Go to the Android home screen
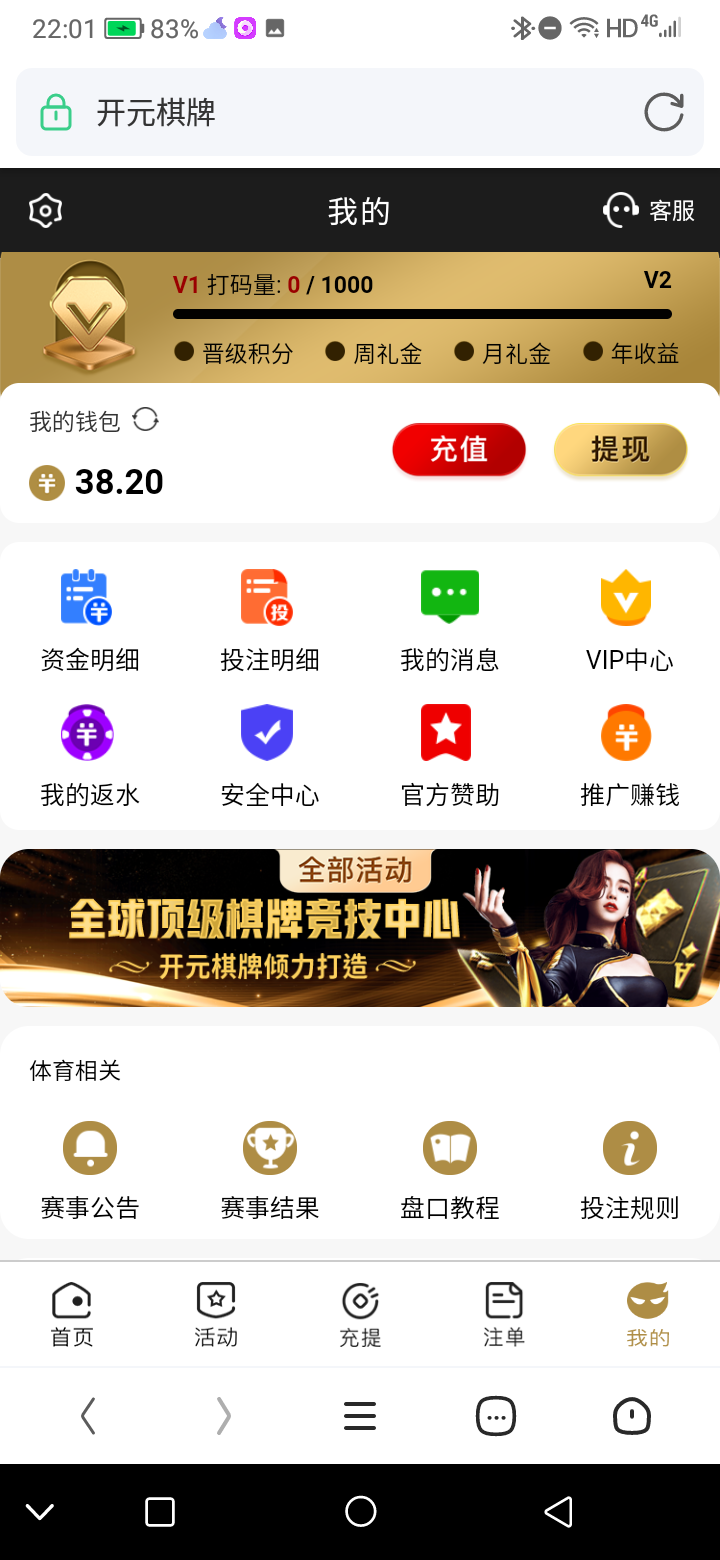The height and width of the screenshot is (1560, 720). click(360, 1511)
